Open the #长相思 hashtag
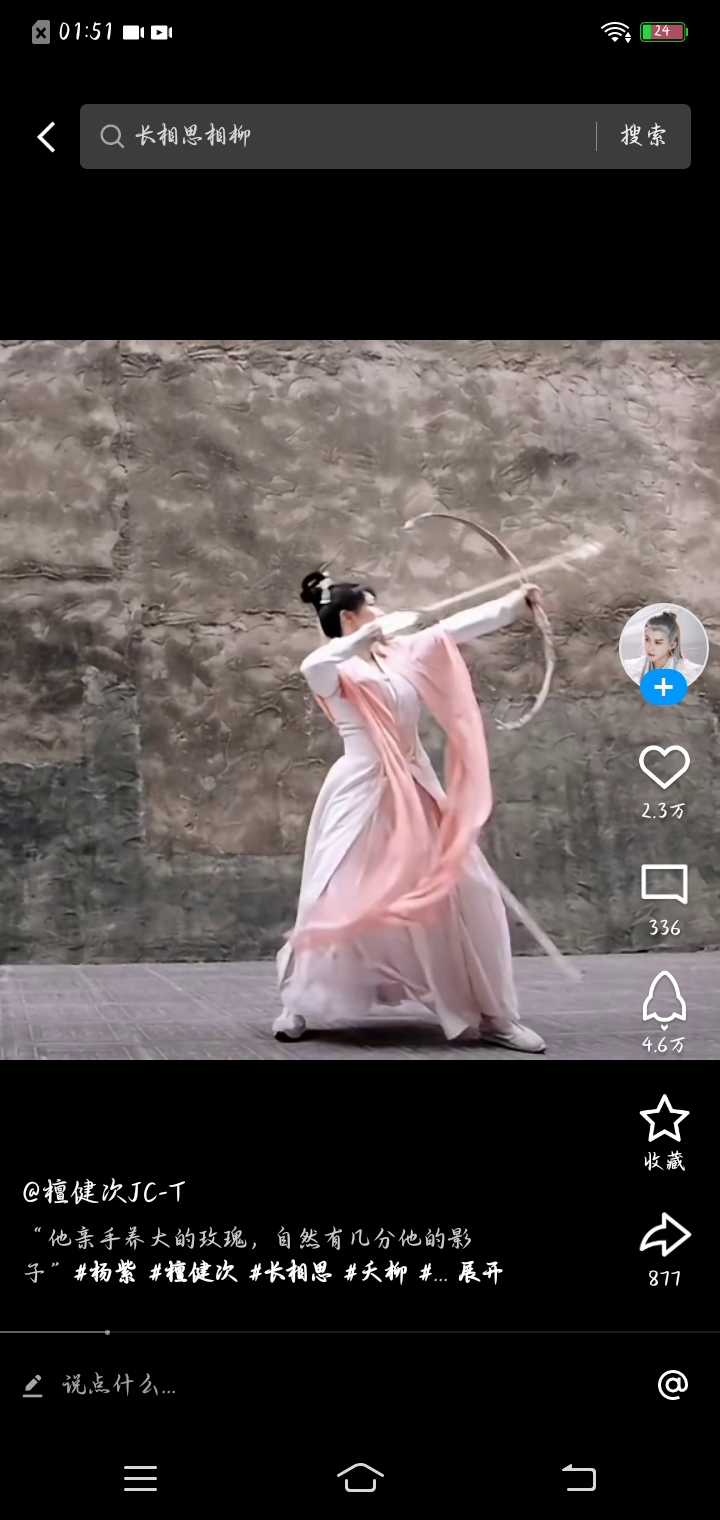The width and height of the screenshot is (720, 1520). point(290,1273)
